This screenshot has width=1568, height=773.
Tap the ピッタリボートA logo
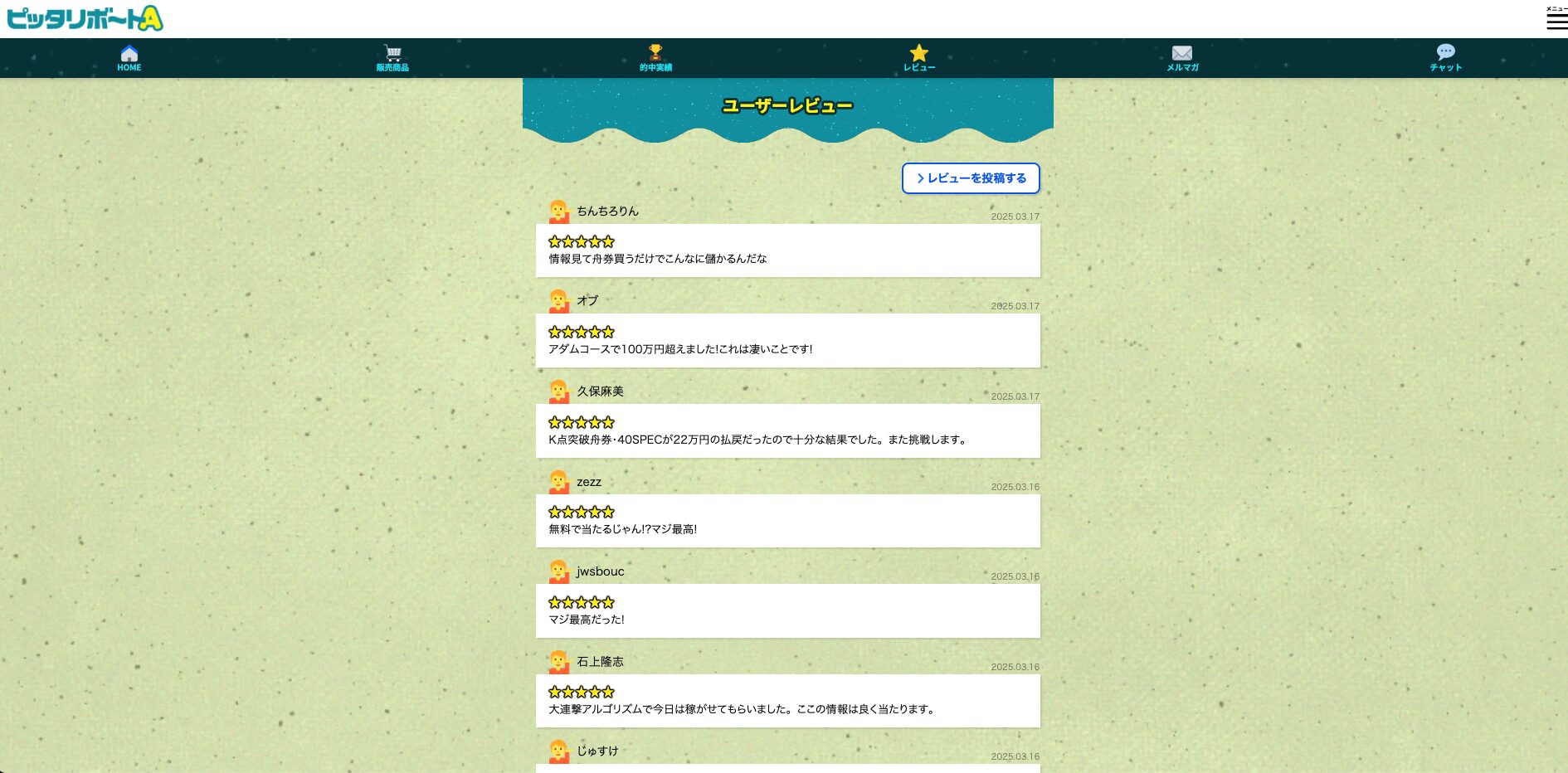(85, 18)
